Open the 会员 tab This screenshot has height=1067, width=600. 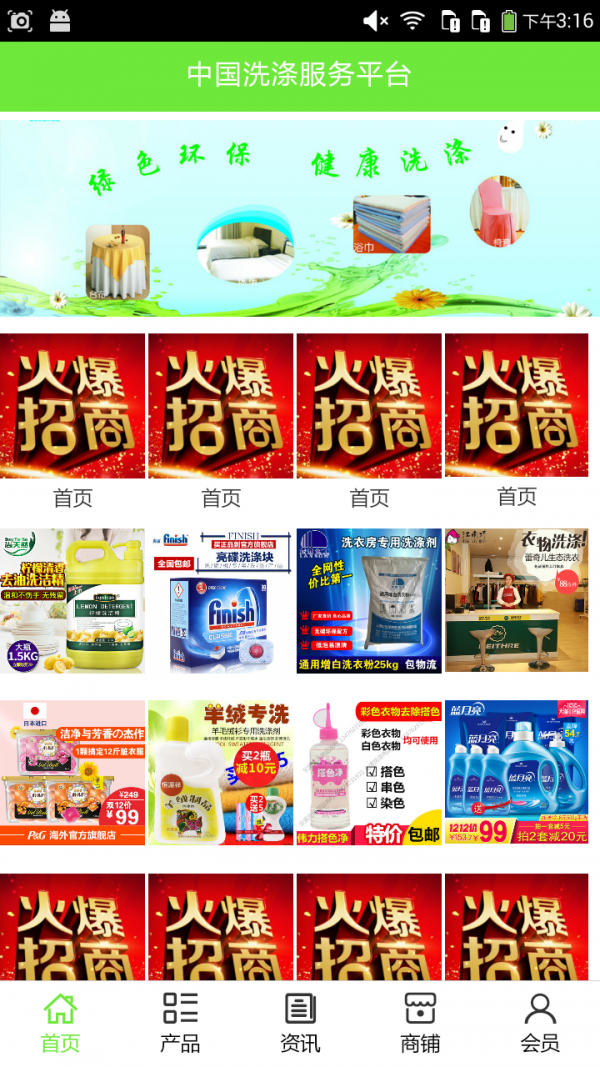(x=540, y=1022)
